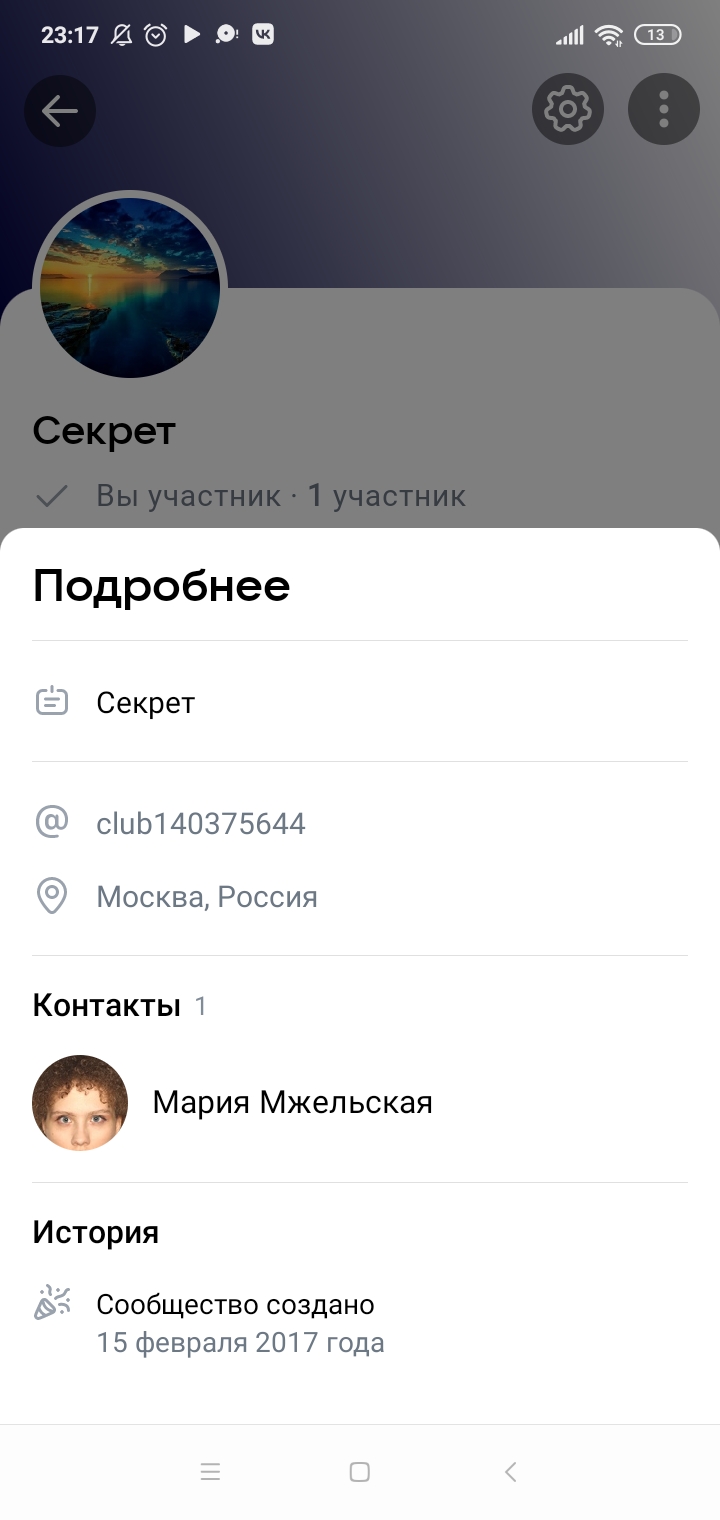Screen dimensions: 720x1520
Task: Tap the club140375644 community address
Action: (201, 824)
